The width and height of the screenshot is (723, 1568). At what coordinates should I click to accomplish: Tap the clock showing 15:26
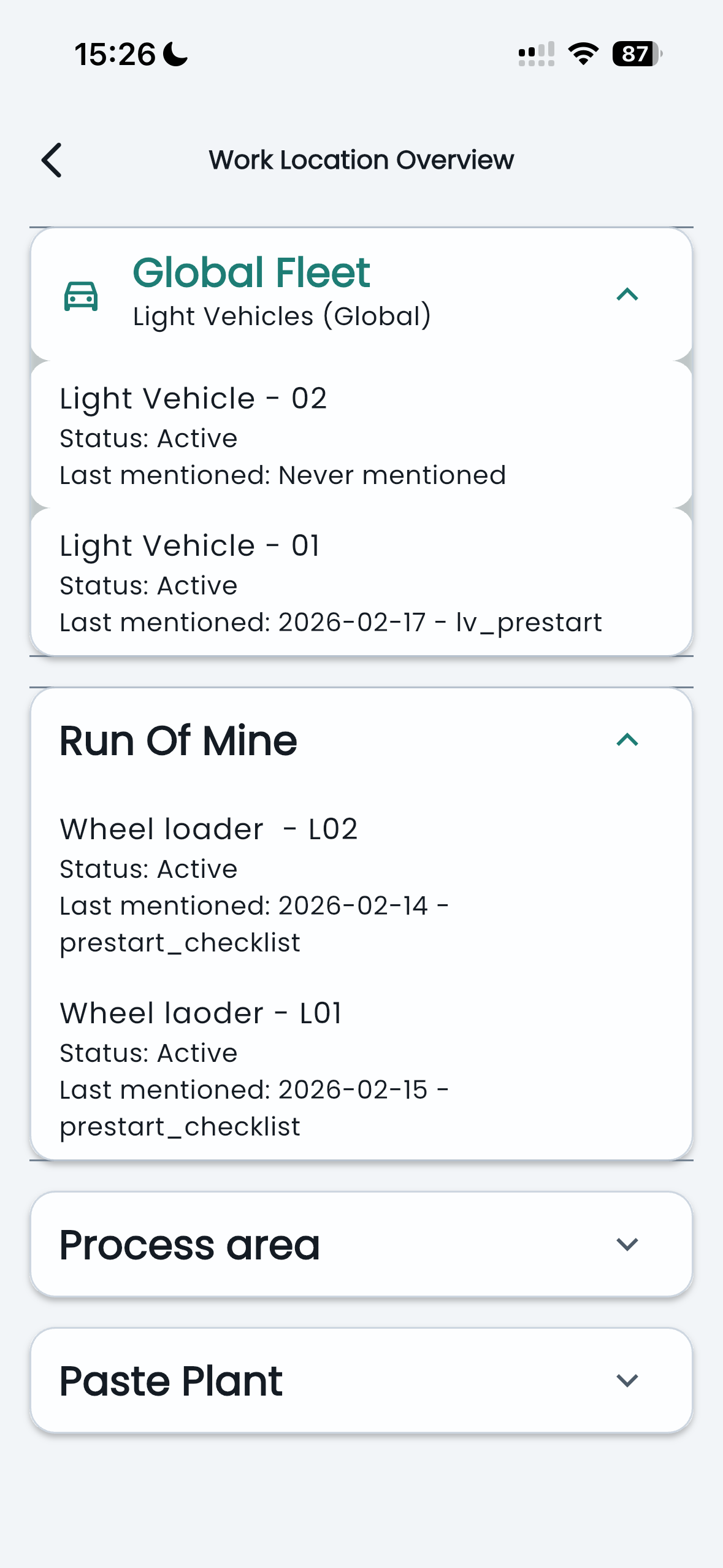click(117, 54)
